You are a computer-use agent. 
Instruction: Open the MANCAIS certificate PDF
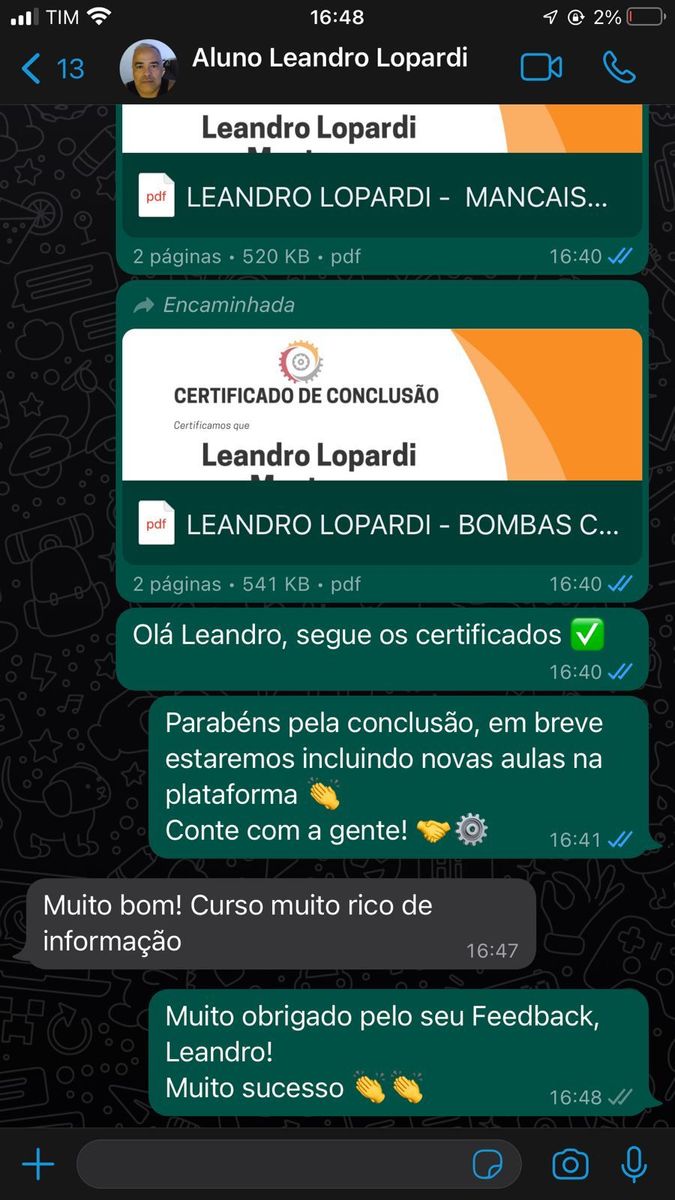tap(382, 197)
